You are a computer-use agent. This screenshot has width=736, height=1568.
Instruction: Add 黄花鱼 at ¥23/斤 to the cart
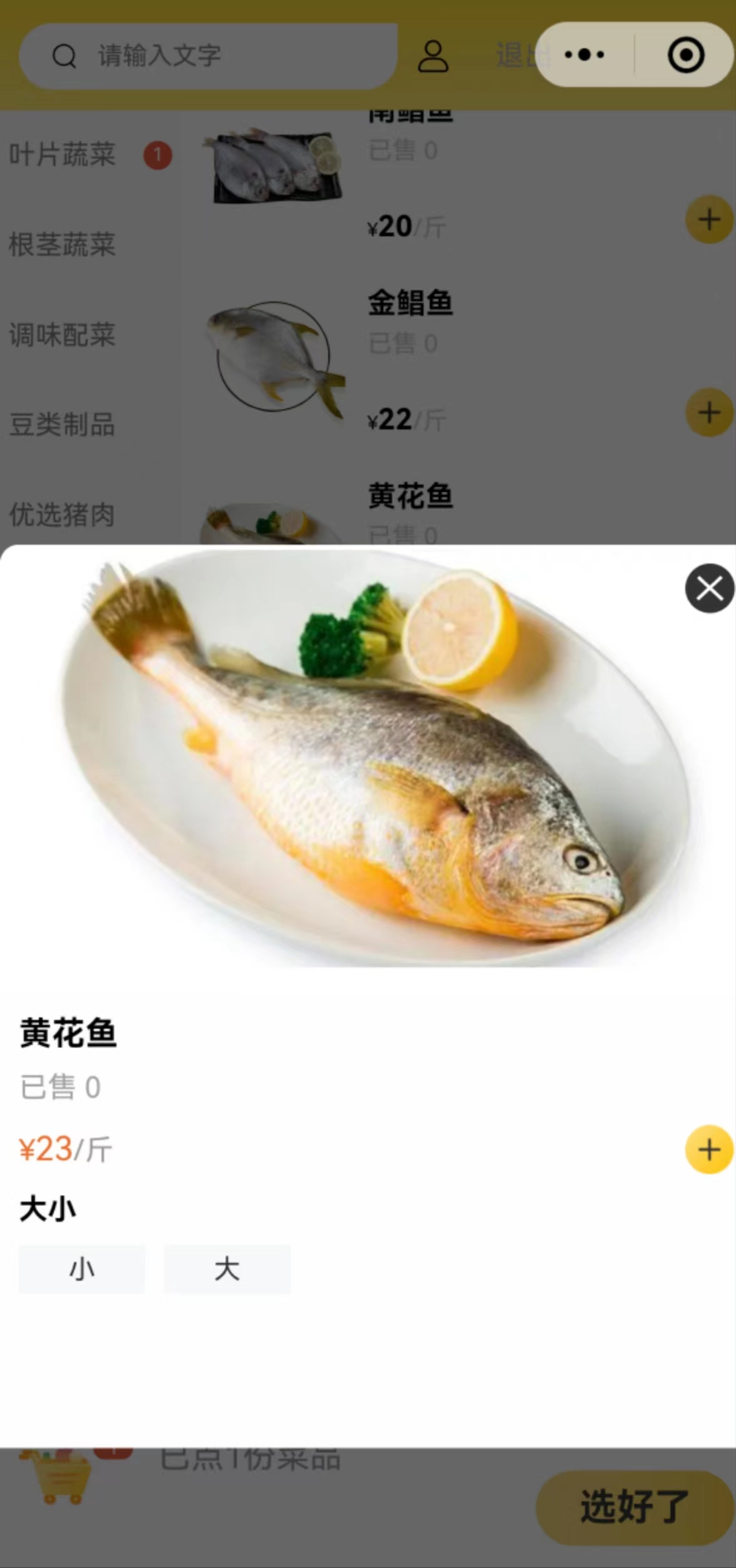709,1149
